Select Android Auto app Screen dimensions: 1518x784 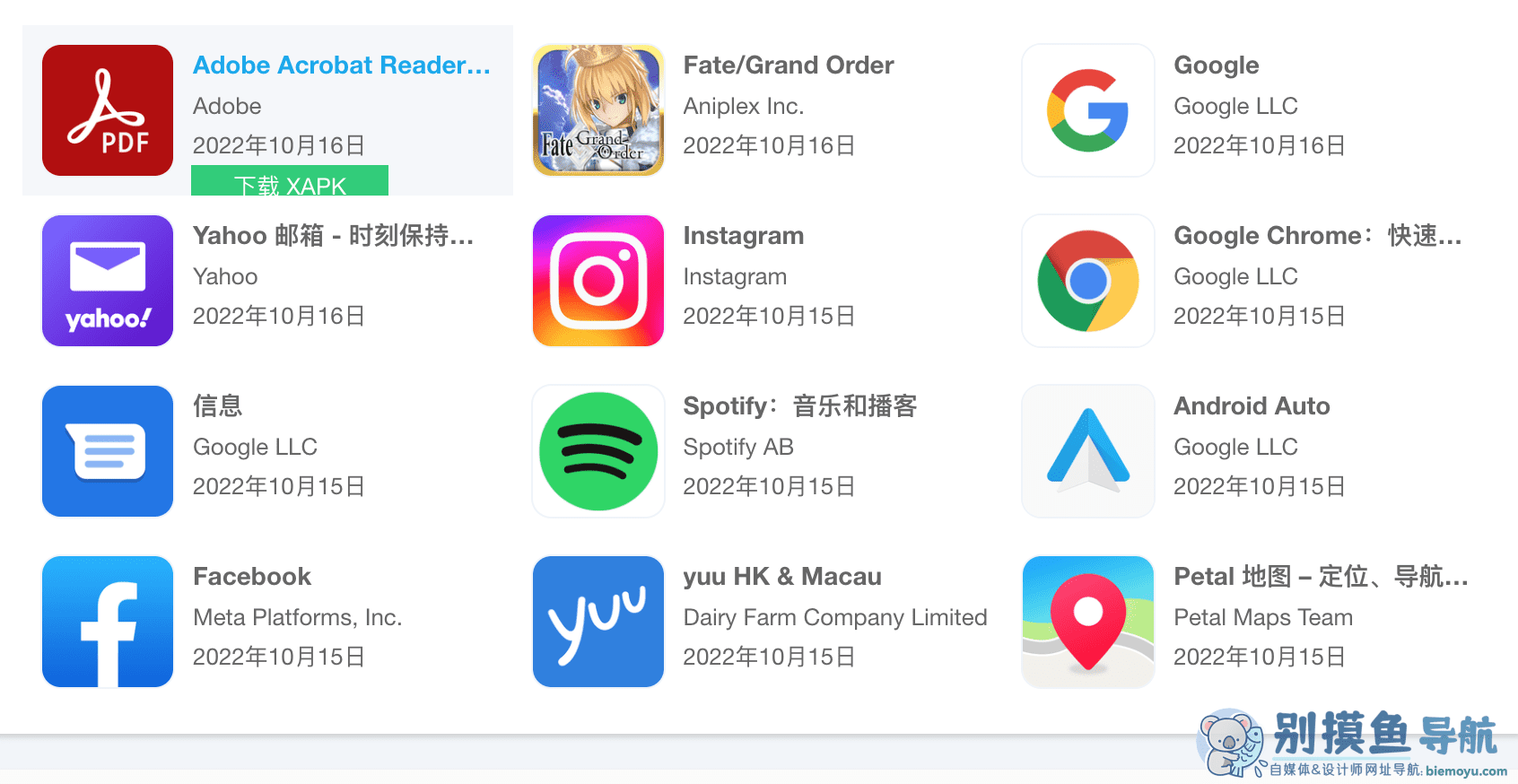(1252, 406)
